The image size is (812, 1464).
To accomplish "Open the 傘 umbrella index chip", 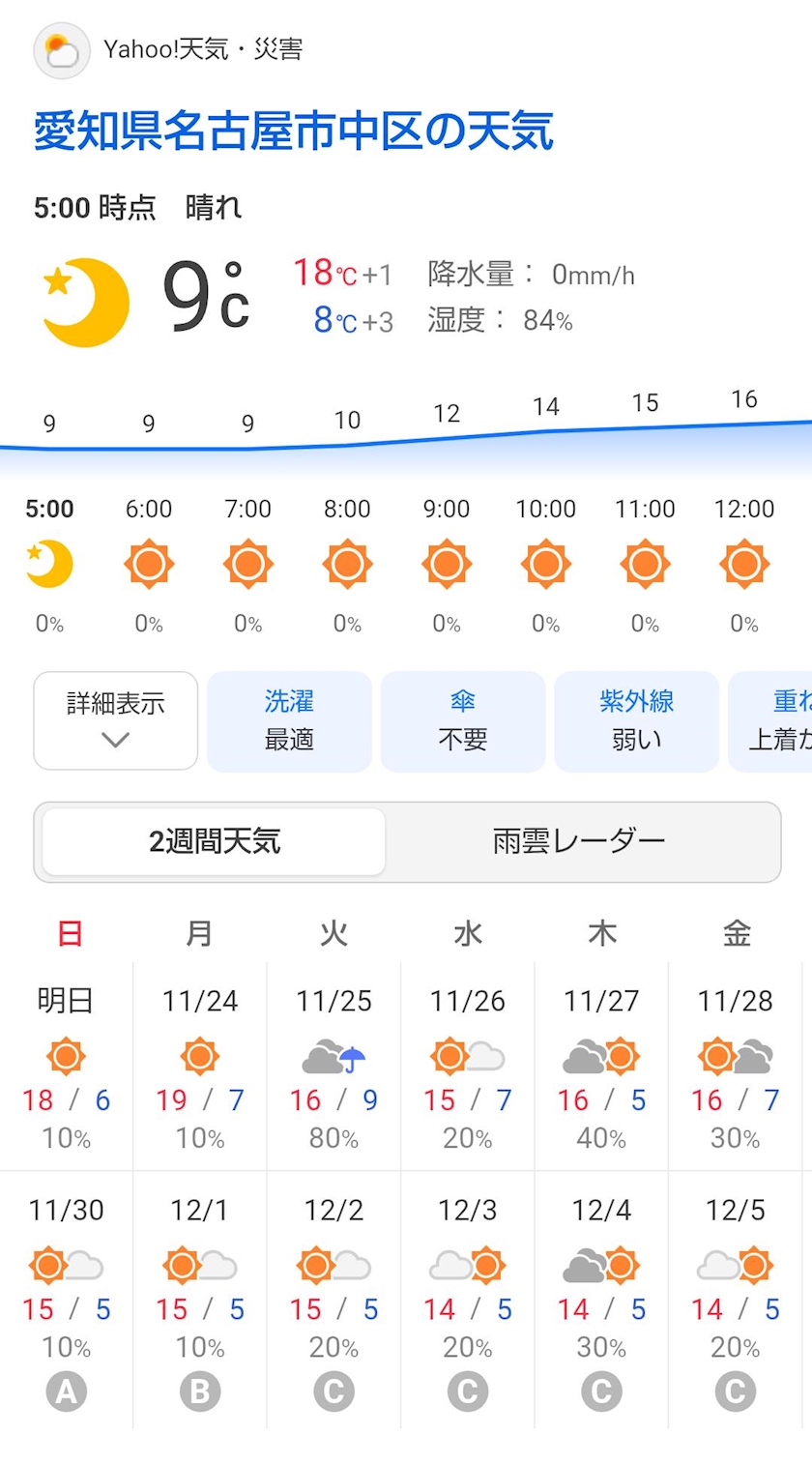I will [x=463, y=721].
